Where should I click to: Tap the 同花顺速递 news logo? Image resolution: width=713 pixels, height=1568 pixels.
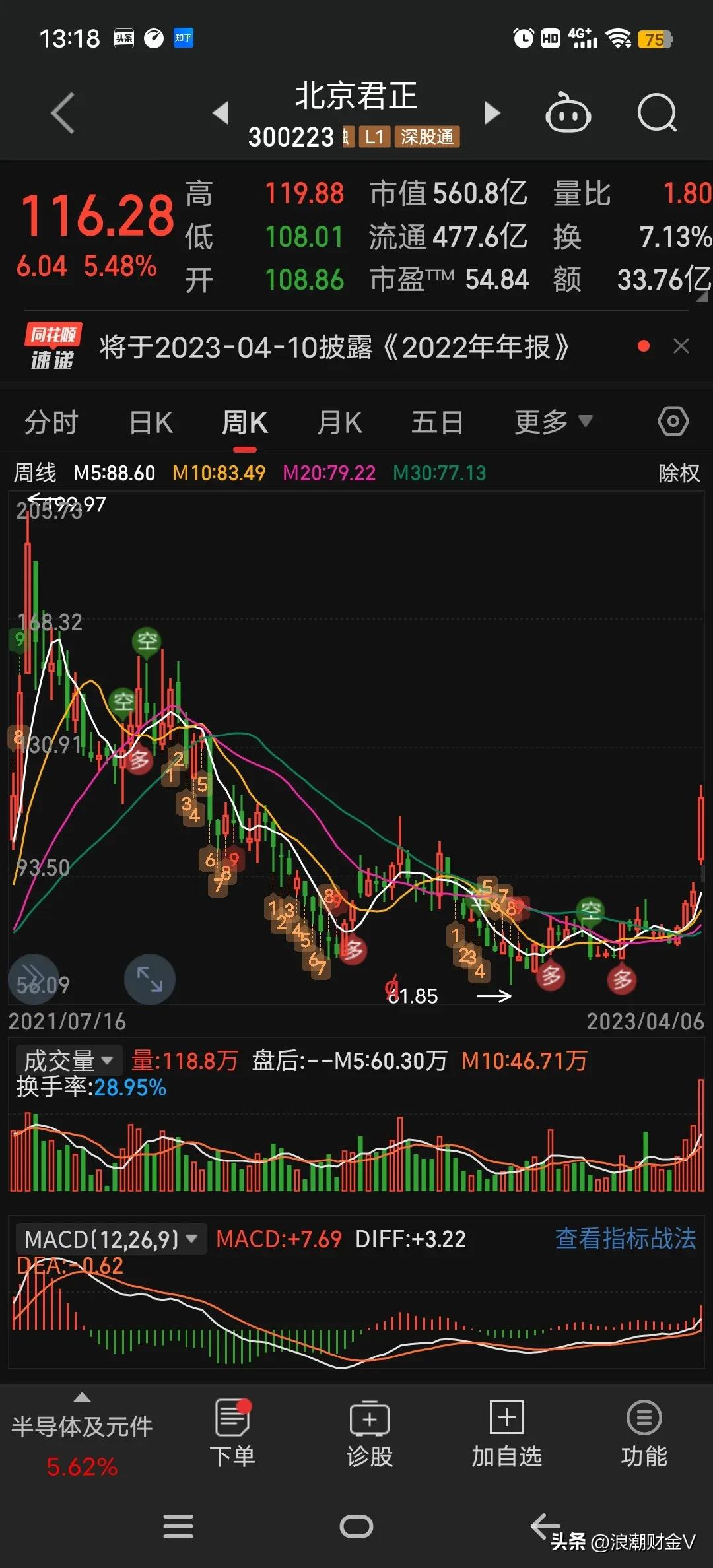click(53, 346)
